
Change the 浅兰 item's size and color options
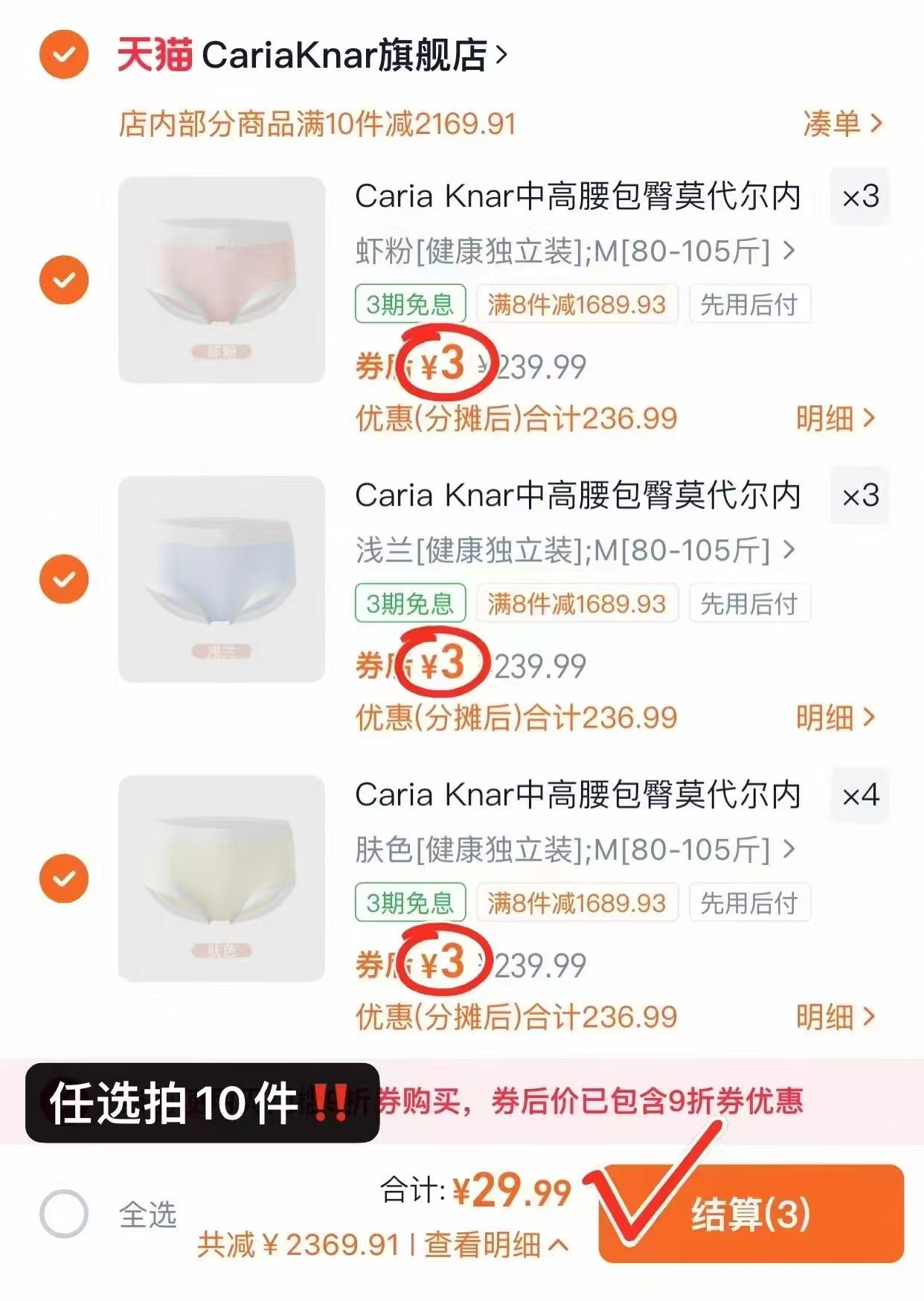click(x=574, y=551)
